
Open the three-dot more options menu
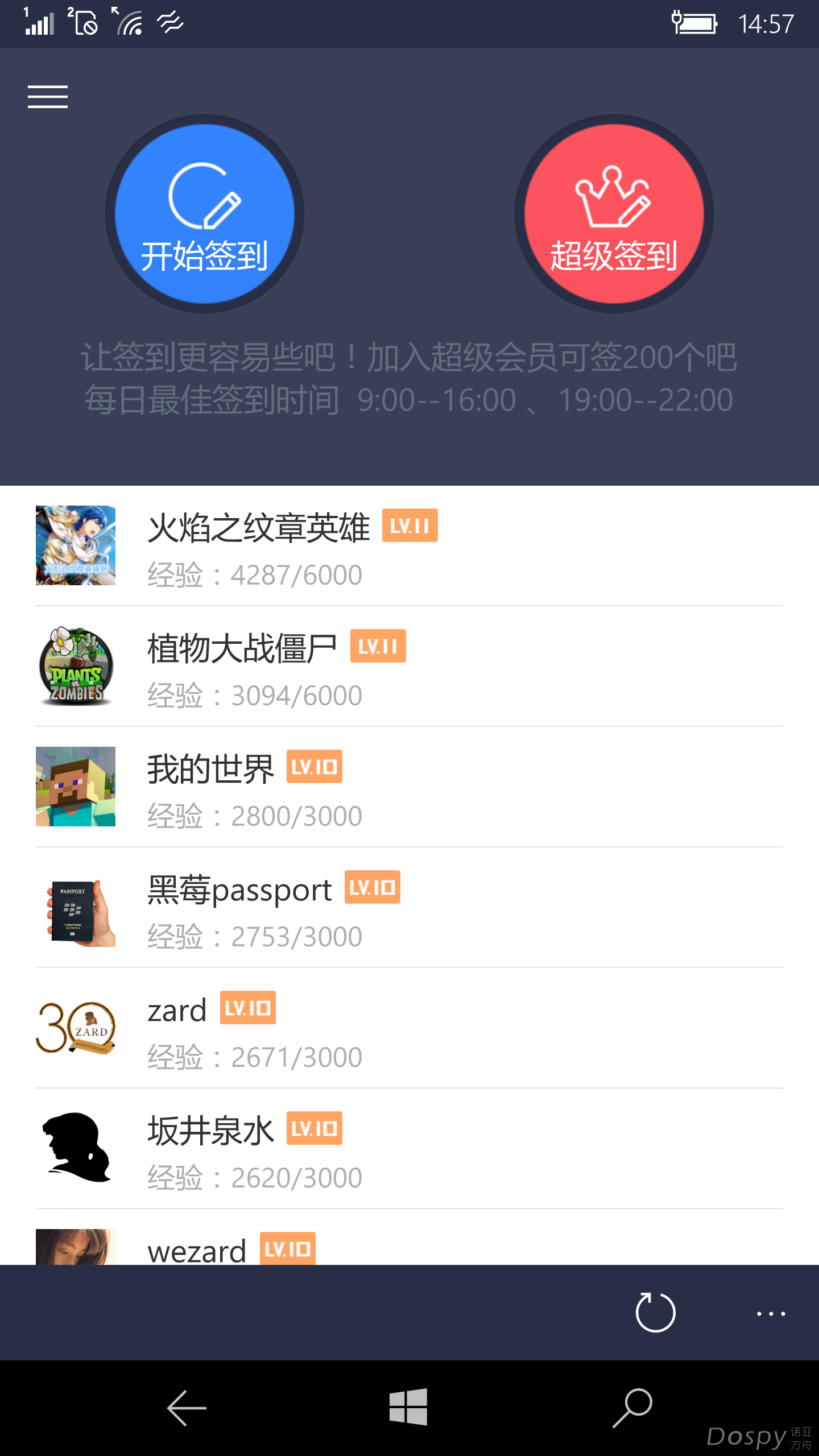[x=771, y=1314]
